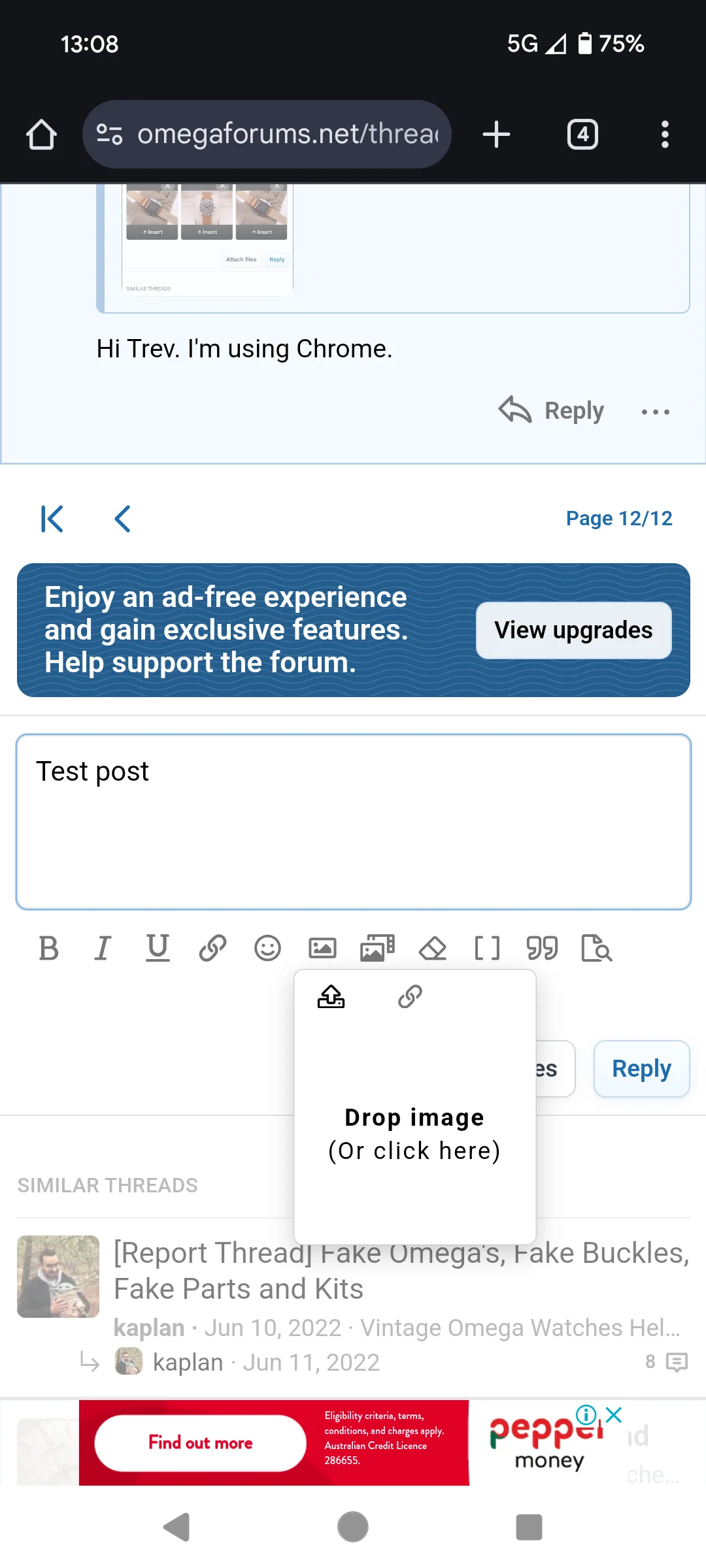The image size is (706, 1568).
Task: Apply bold formatting in the editor
Action: pyautogui.click(x=48, y=948)
